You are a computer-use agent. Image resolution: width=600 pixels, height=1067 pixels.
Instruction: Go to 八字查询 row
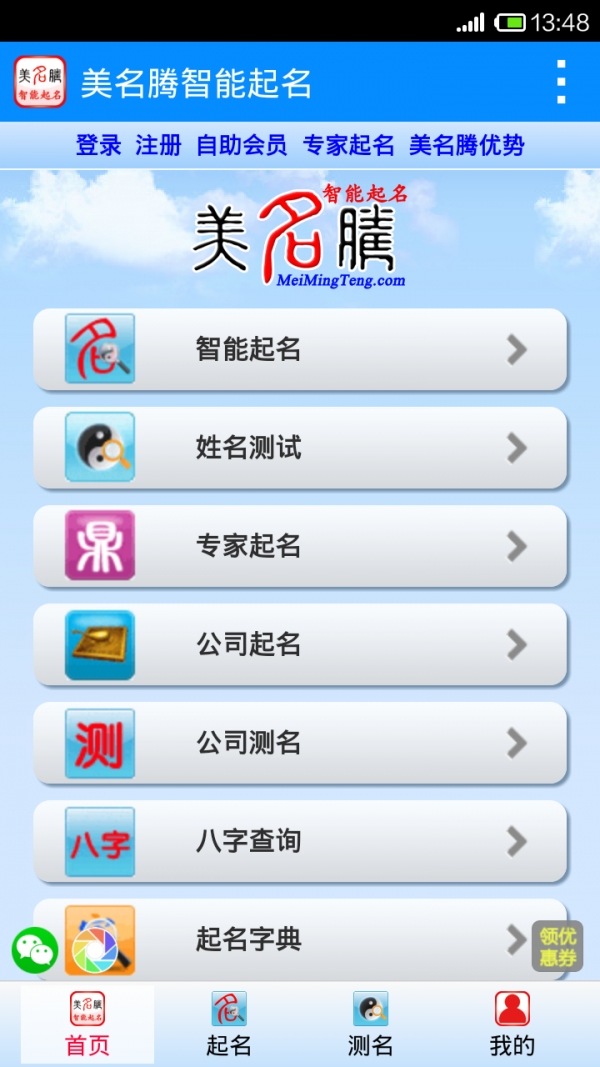coord(300,841)
